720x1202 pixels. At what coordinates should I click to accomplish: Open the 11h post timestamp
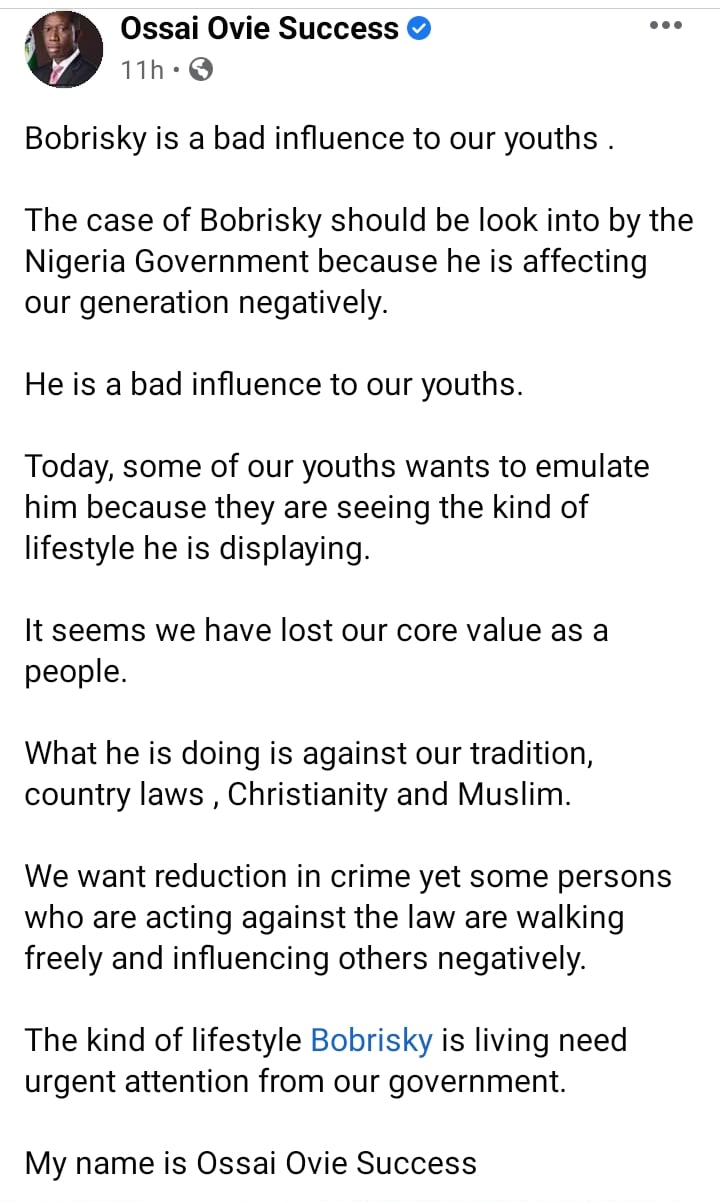click(x=141, y=70)
